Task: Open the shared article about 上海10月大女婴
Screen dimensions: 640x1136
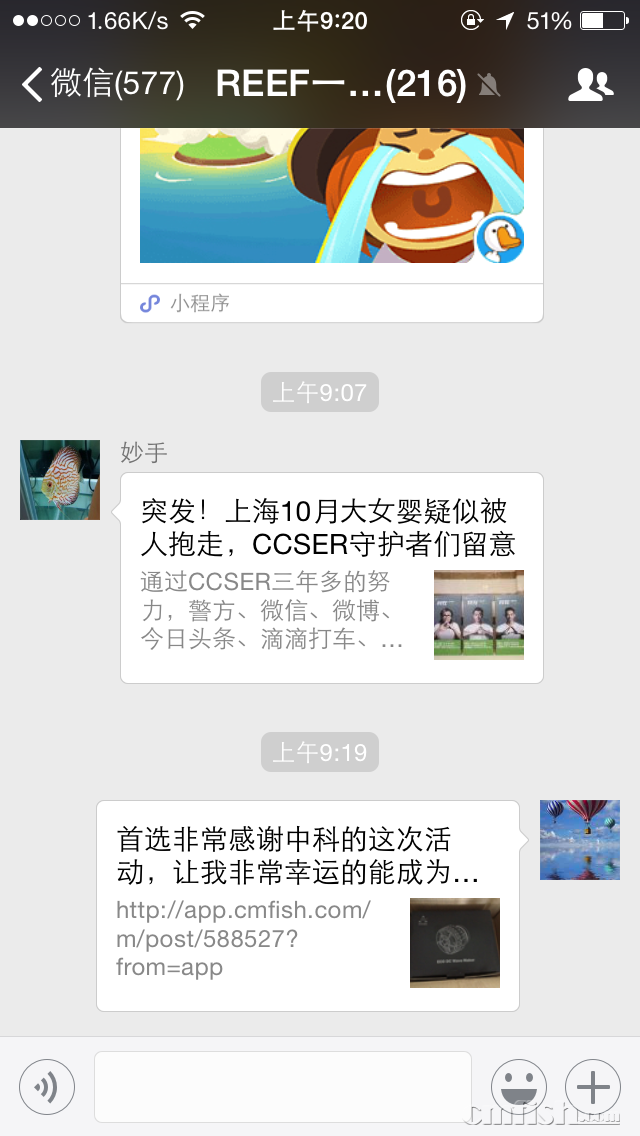Action: pyautogui.click(x=331, y=577)
